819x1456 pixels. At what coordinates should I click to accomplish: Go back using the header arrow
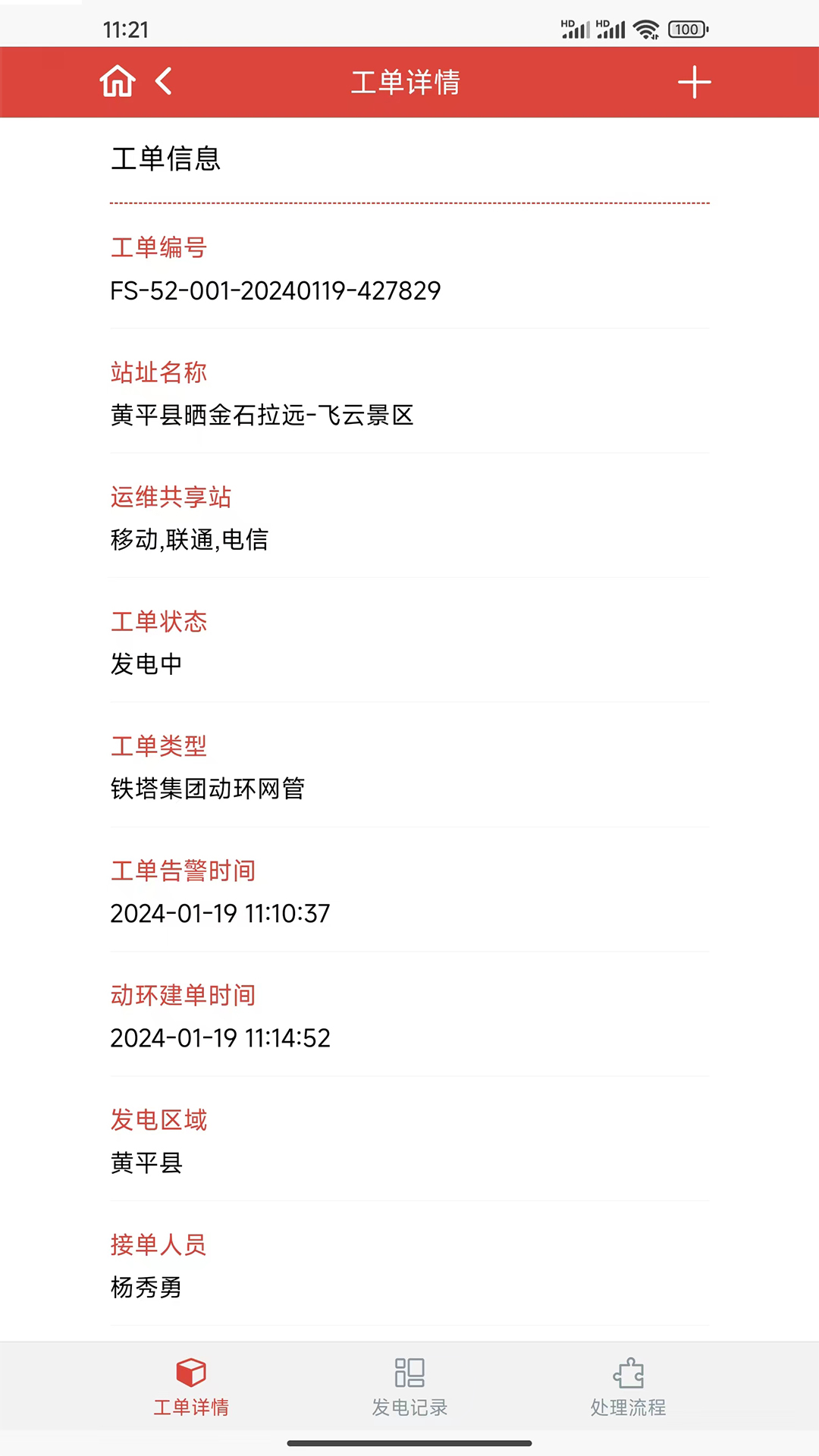pos(164,81)
